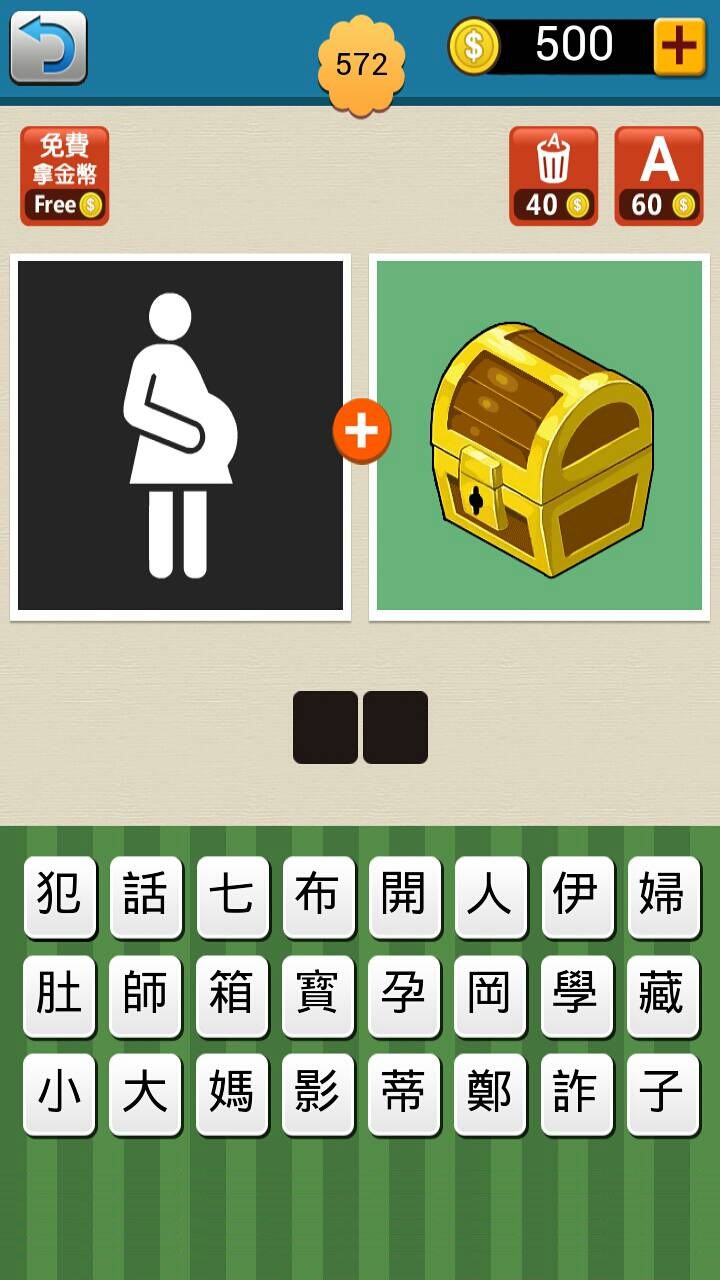This screenshot has width=720, height=1280.
Task: Use the trash hint costing 40 coins
Action: click(553, 176)
